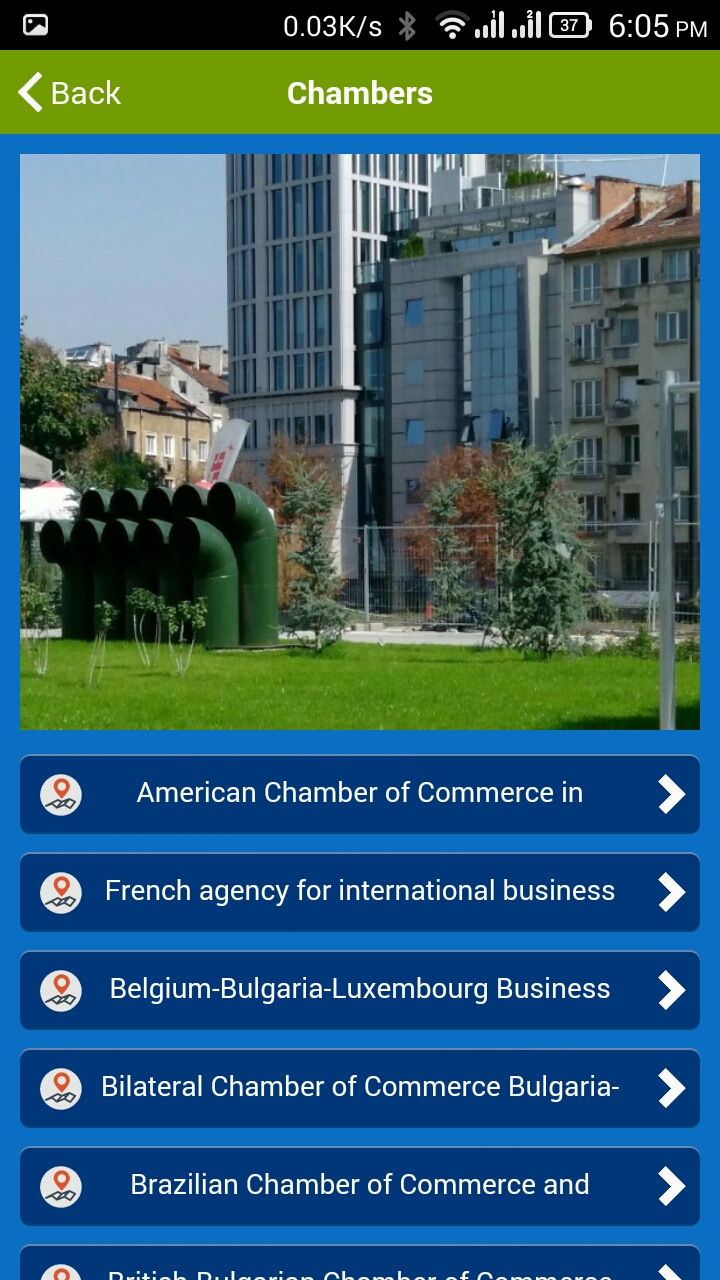The image size is (720, 1280).
Task: Tap the location pin icon on the American Chamber row
Action: click(60, 794)
